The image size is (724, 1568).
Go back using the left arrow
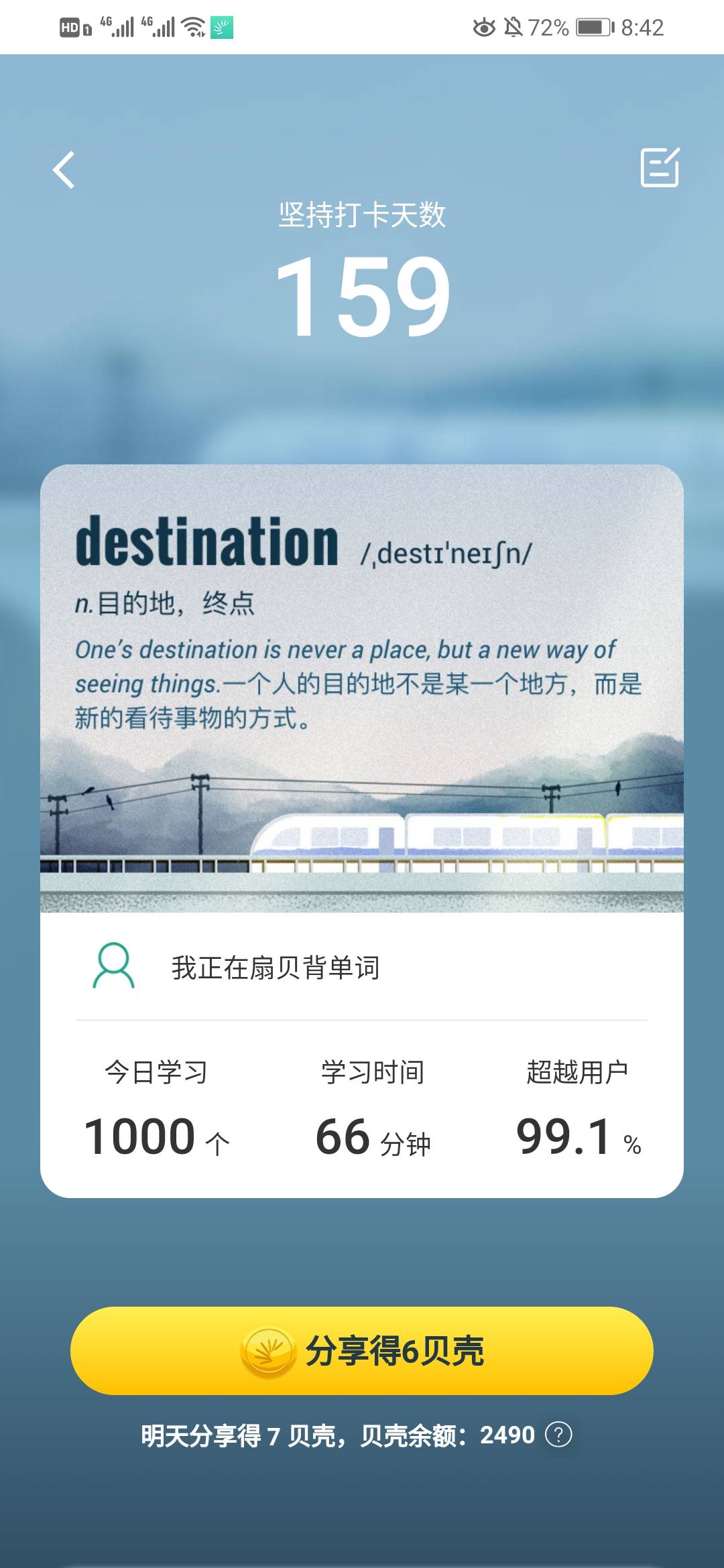tap(64, 170)
